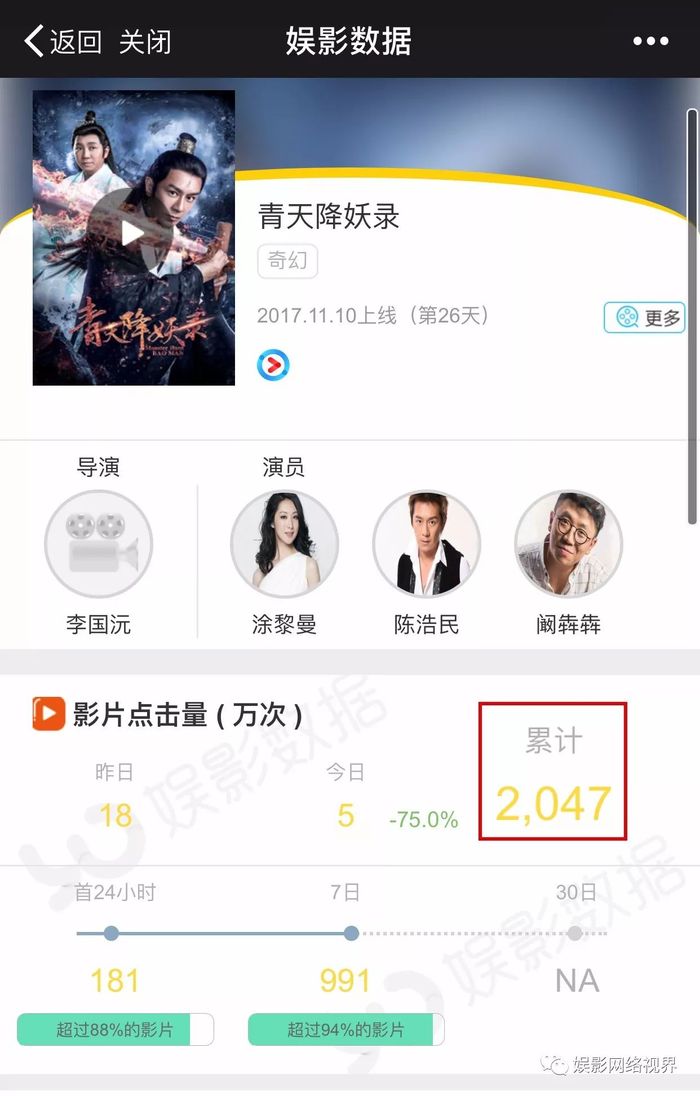Go back using 返回 arrow
This screenshot has height=1096, width=700.
(62, 41)
